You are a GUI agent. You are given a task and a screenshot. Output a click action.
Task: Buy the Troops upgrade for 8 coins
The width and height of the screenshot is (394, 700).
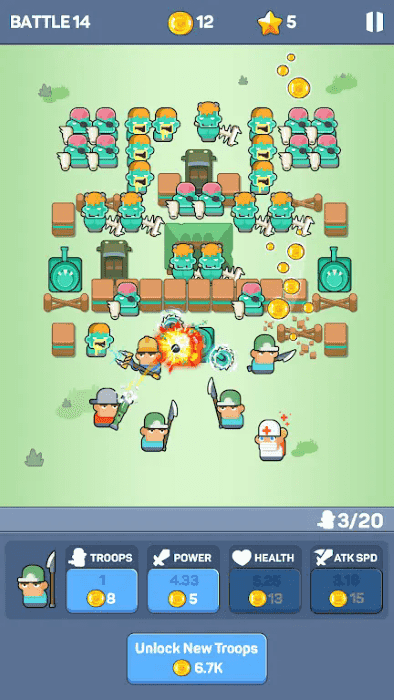coord(102,591)
